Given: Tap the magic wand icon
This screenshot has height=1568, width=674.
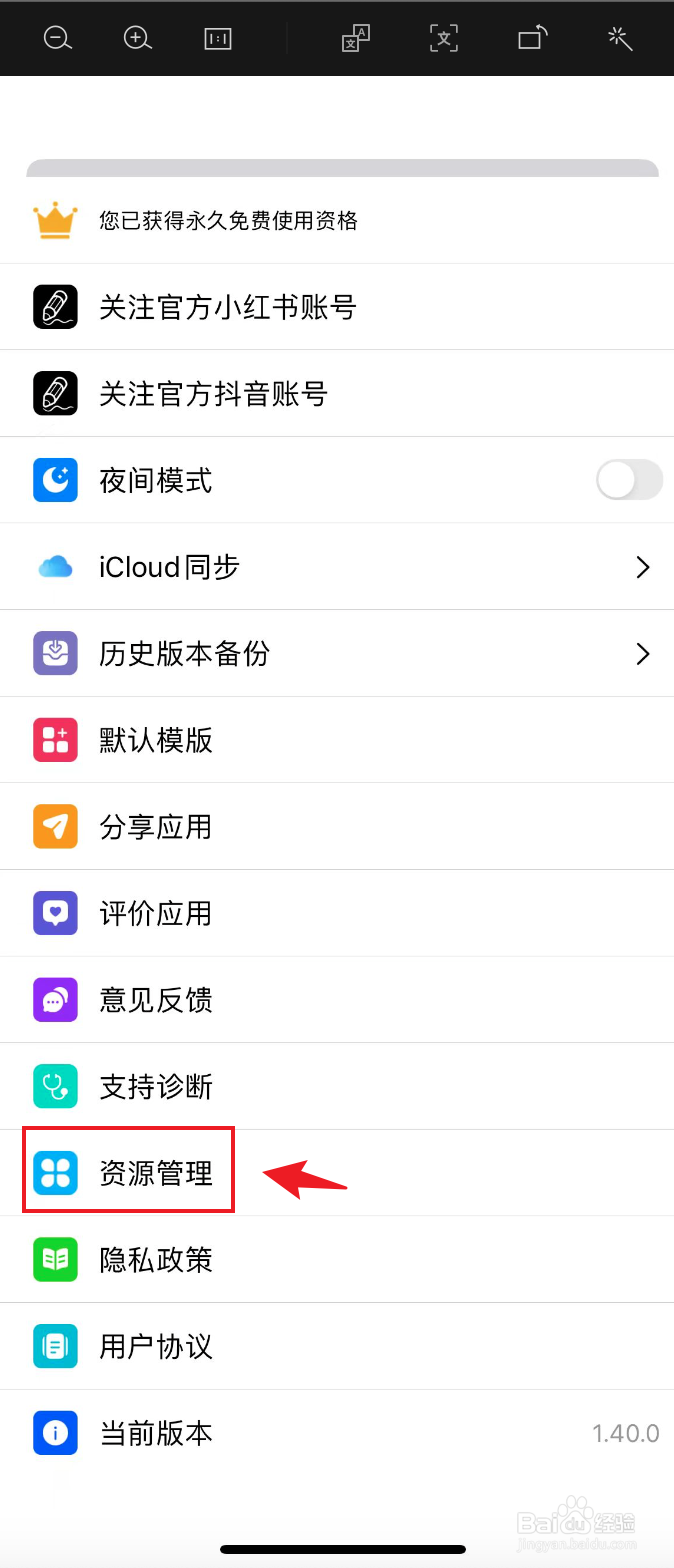Looking at the screenshot, I should click(x=620, y=39).
